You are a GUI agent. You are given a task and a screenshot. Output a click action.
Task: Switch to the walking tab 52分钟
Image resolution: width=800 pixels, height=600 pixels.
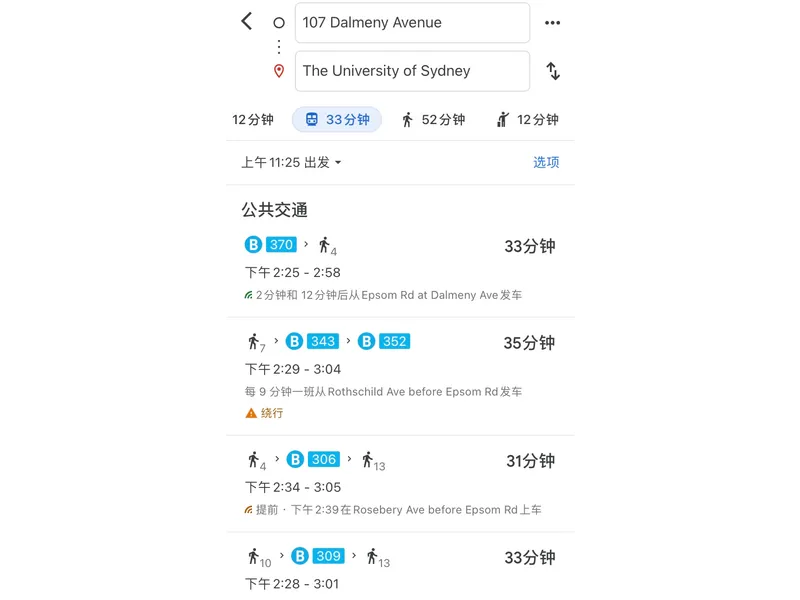(433, 120)
